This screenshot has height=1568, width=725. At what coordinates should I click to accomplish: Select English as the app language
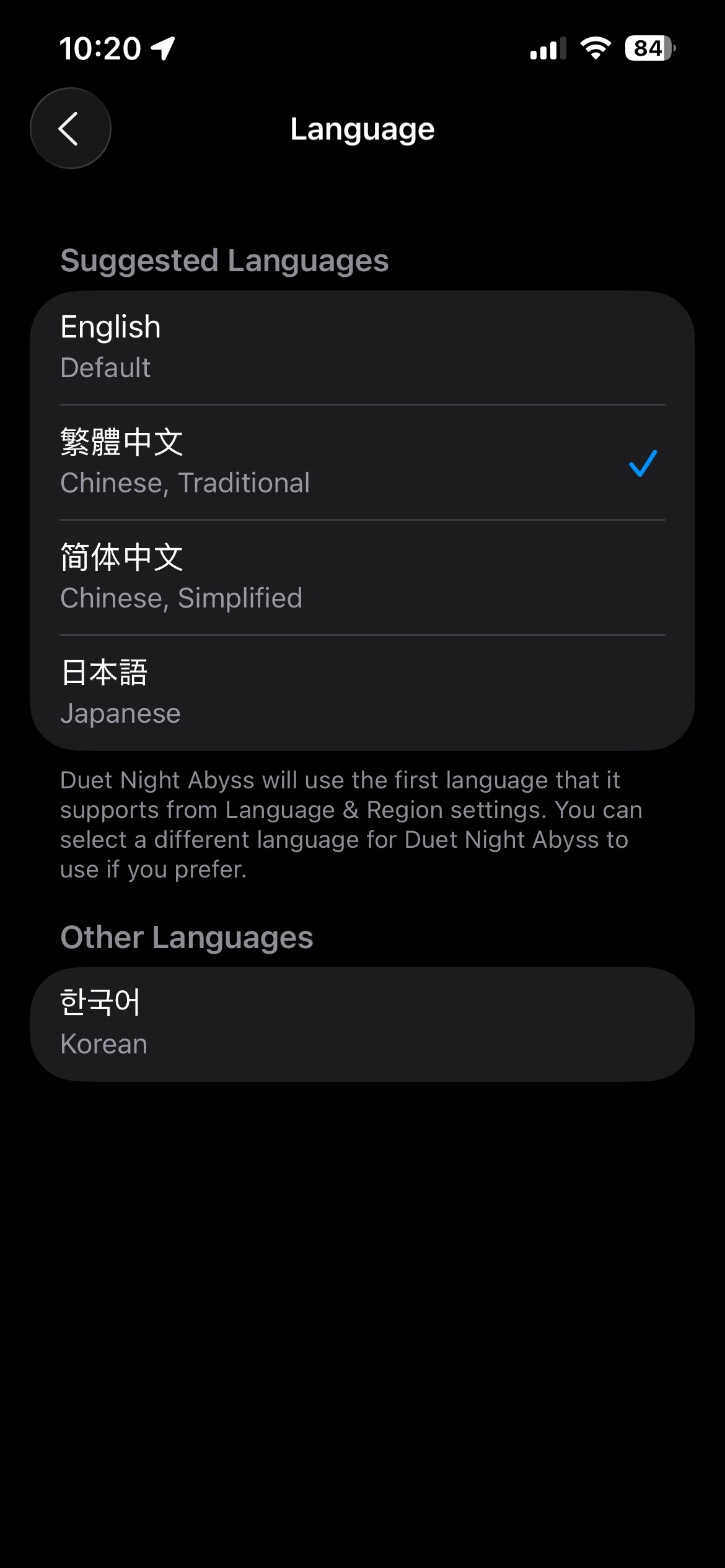click(362, 347)
